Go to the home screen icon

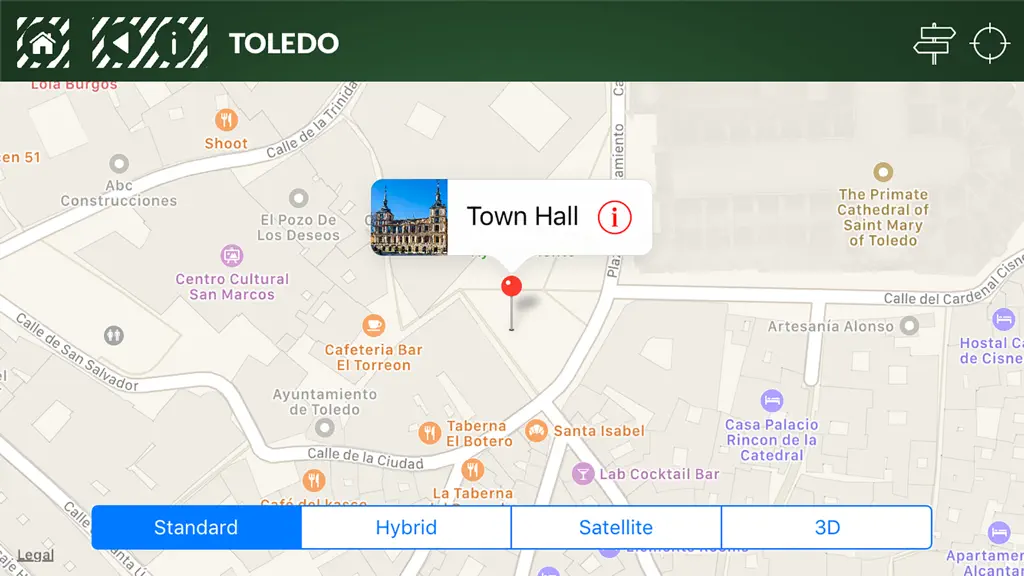pyautogui.click(x=43, y=43)
